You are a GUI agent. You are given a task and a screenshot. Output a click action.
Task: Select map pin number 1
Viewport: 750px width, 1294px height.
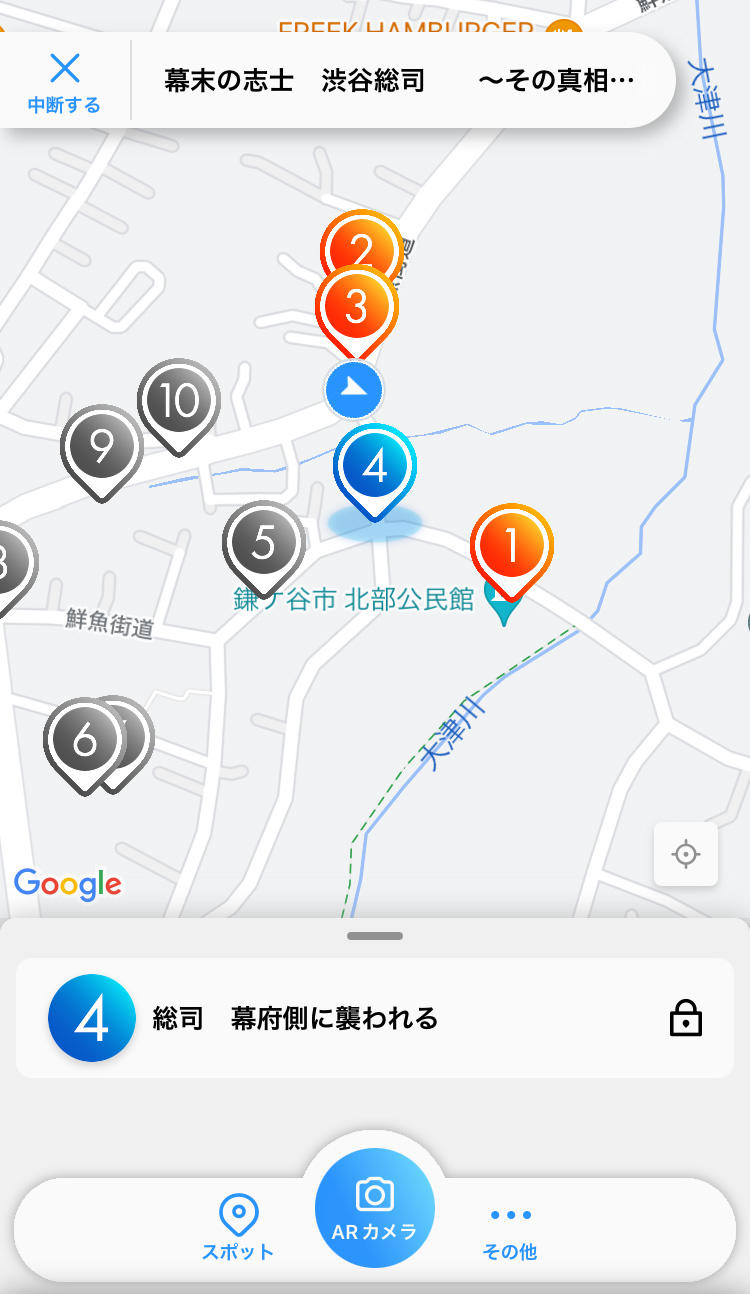tap(511, 548)
